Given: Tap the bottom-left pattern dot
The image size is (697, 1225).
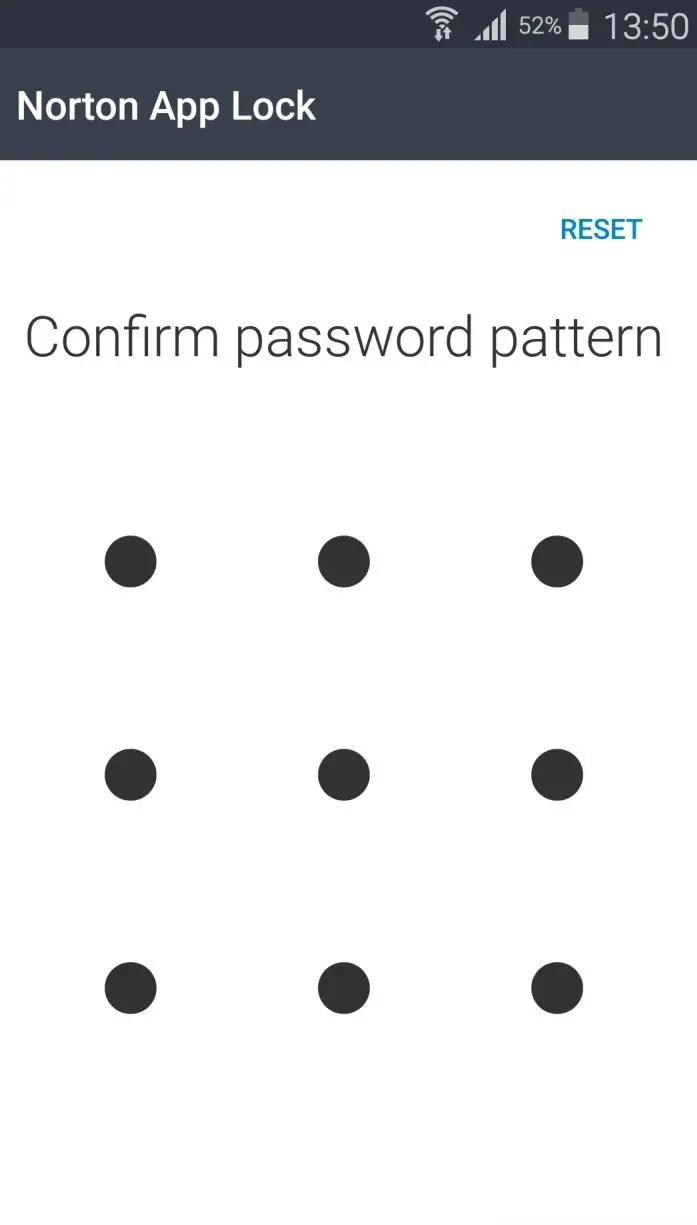Looking at the screenshot, I should (131, 988).
